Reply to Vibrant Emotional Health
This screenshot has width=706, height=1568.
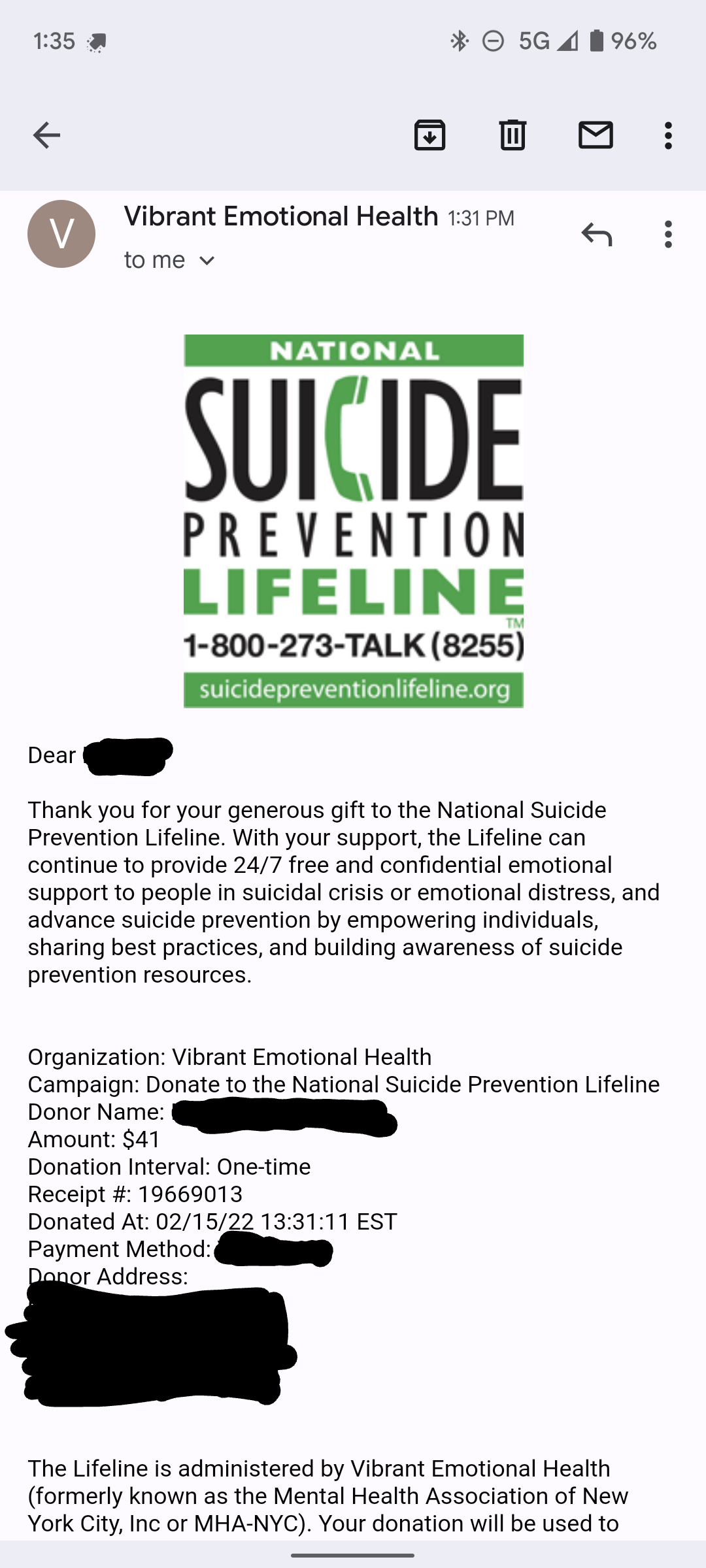[596, 234]
